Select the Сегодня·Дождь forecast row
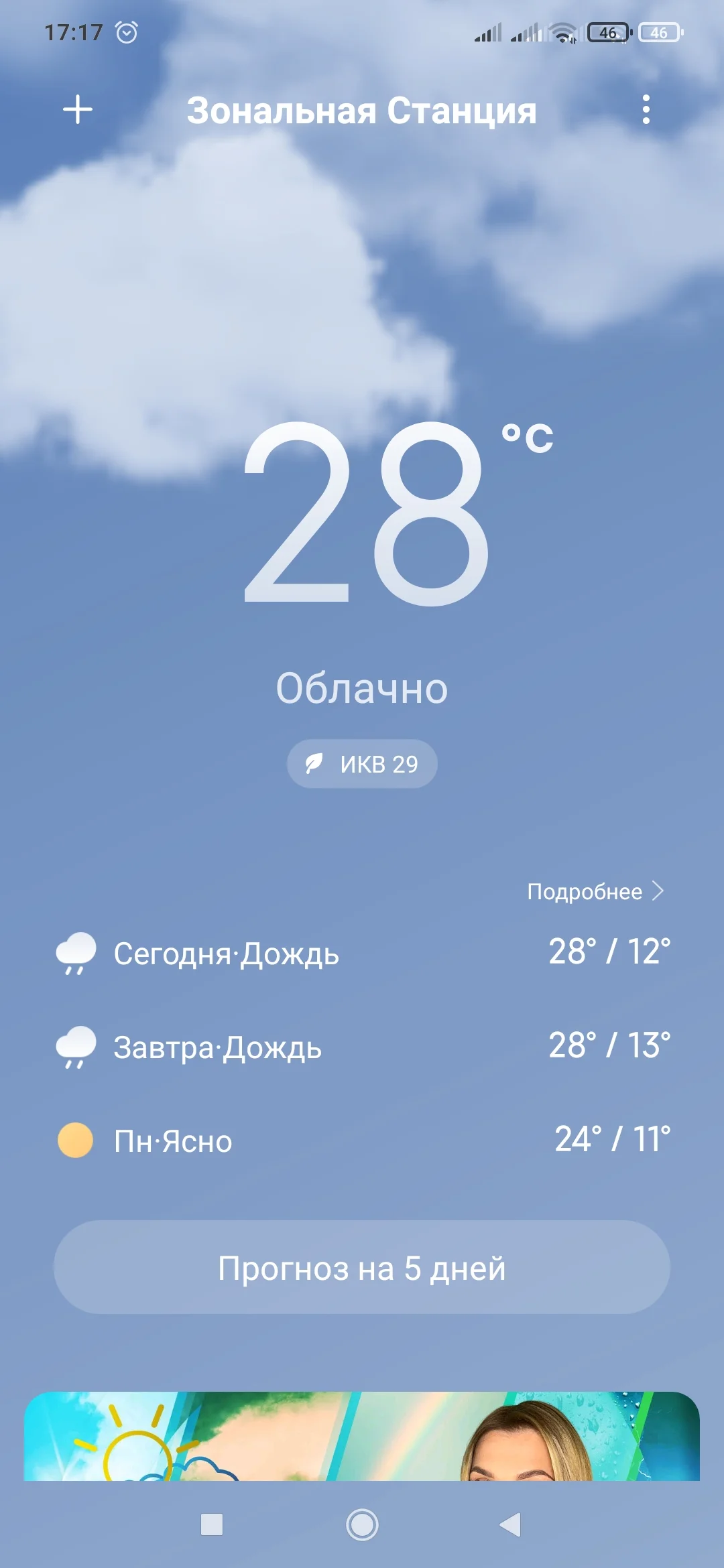 pos(362,953)
